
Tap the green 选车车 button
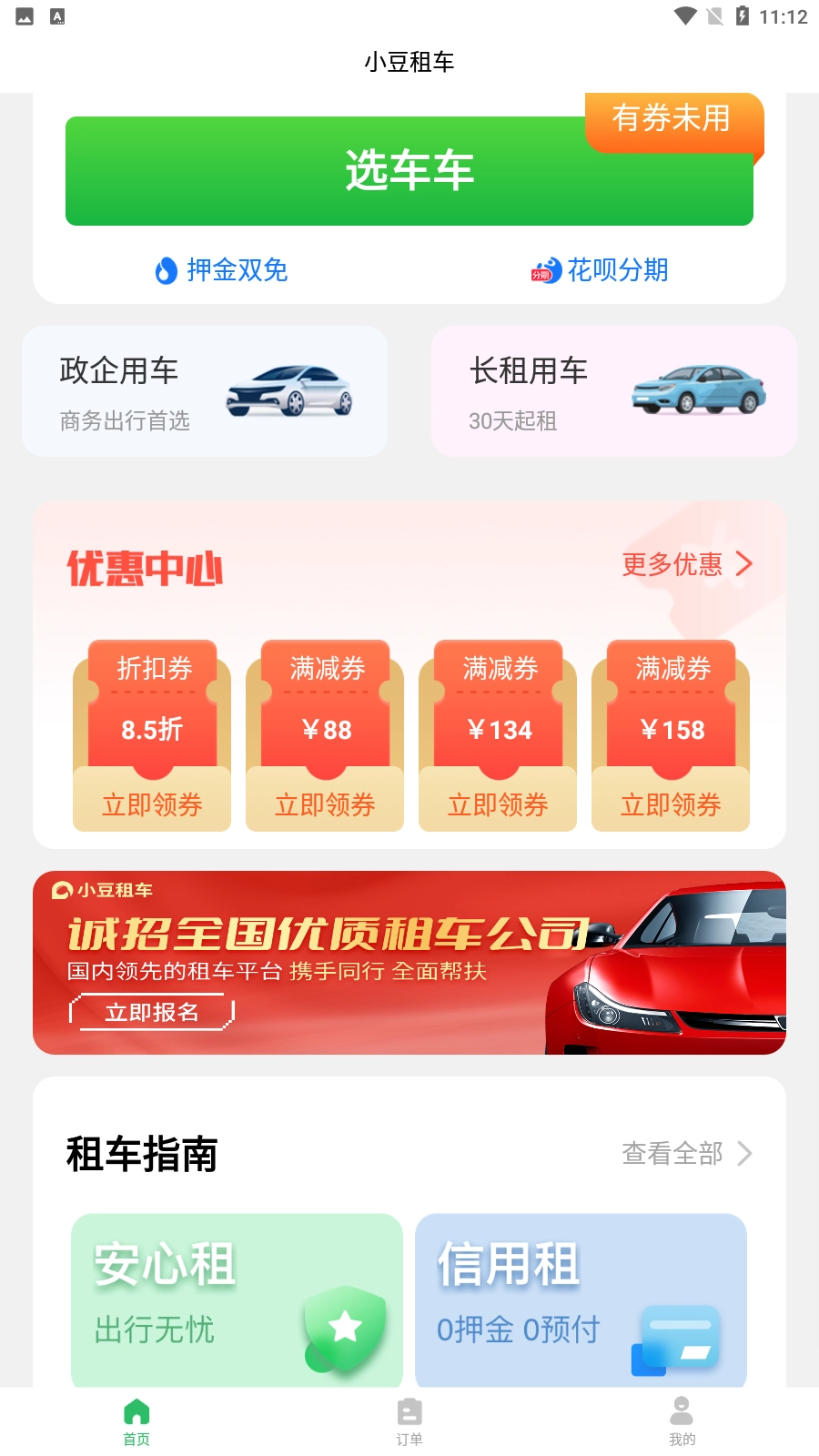[x=409, y=171]
